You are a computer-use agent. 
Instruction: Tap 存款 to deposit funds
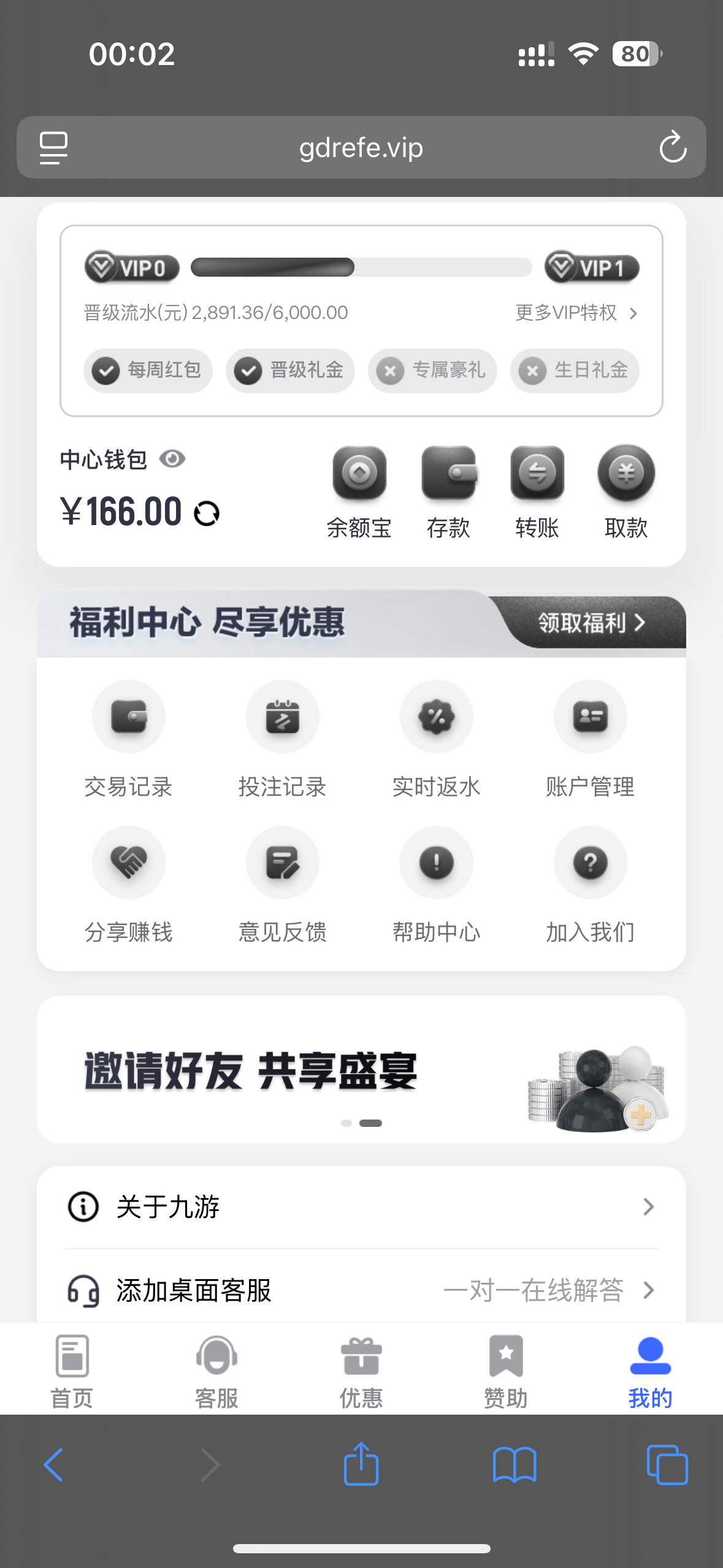point(448,492)
